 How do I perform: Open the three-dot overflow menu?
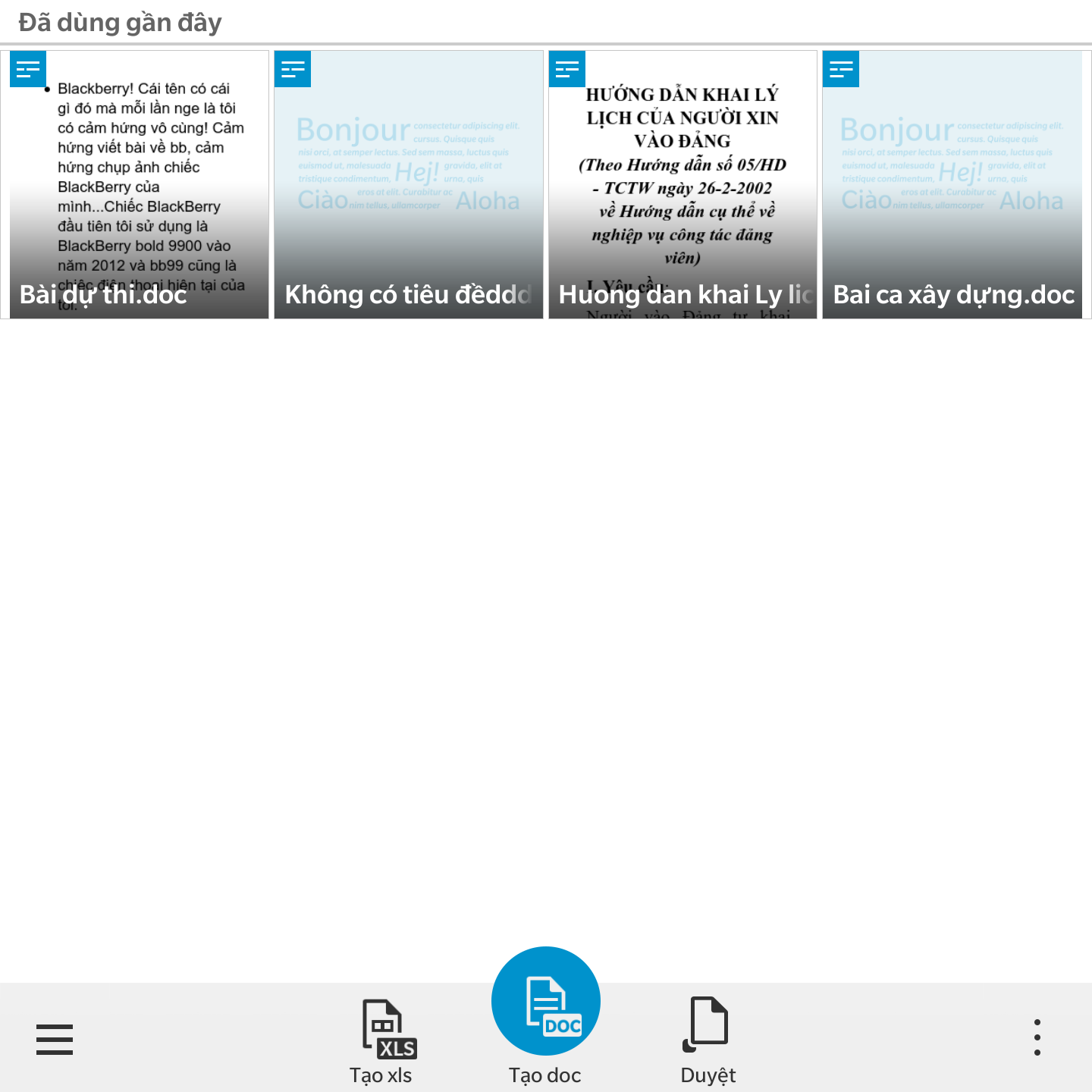(1037, 1038)
